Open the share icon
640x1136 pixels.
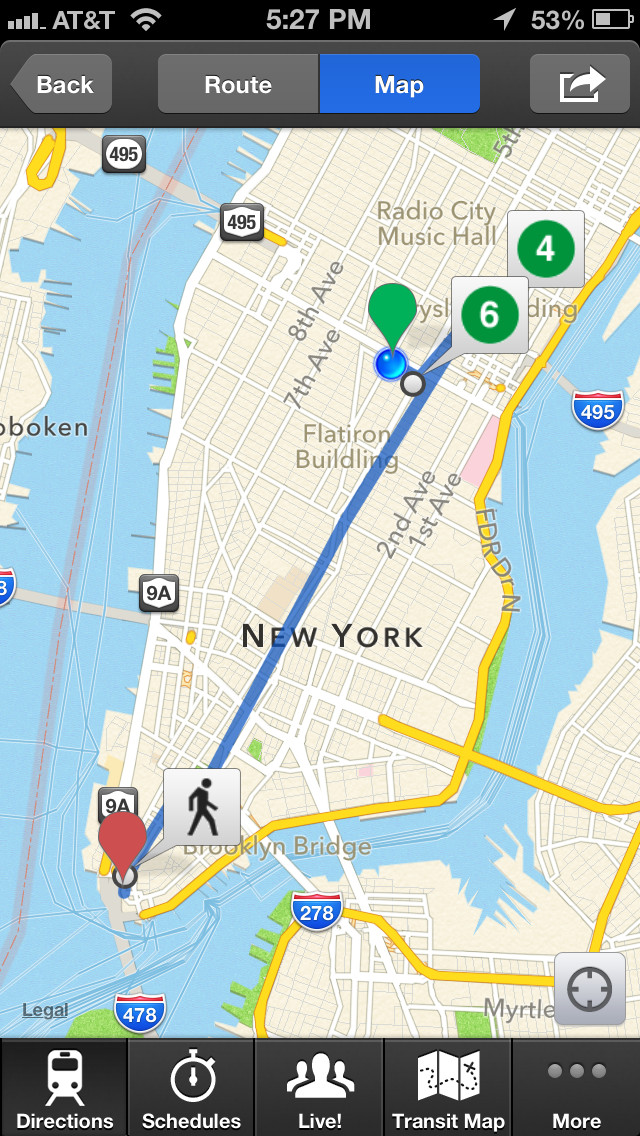click(x=580, y=84)
